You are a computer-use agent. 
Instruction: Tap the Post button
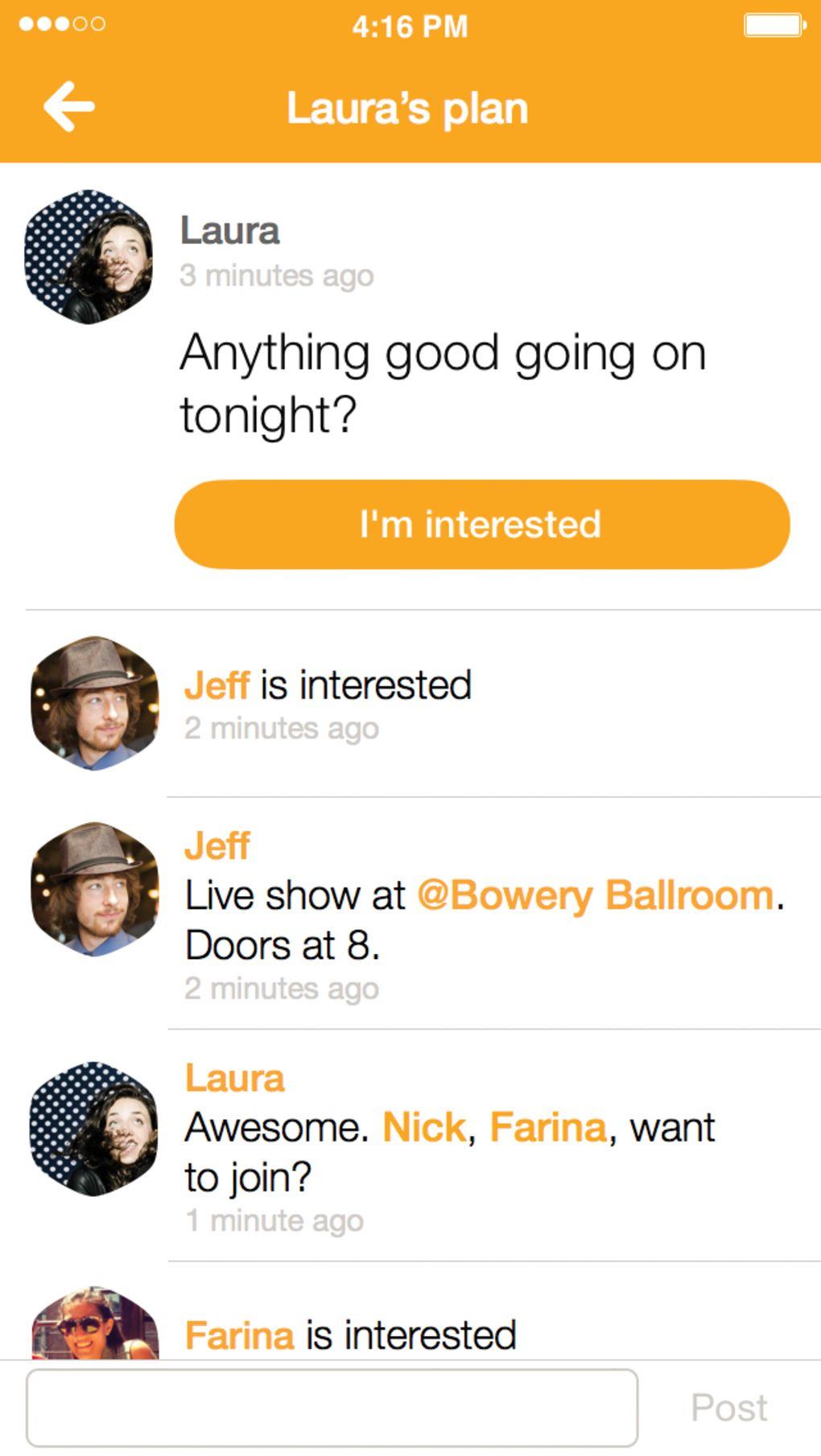pyautogui.click(x=728, y=1408)
